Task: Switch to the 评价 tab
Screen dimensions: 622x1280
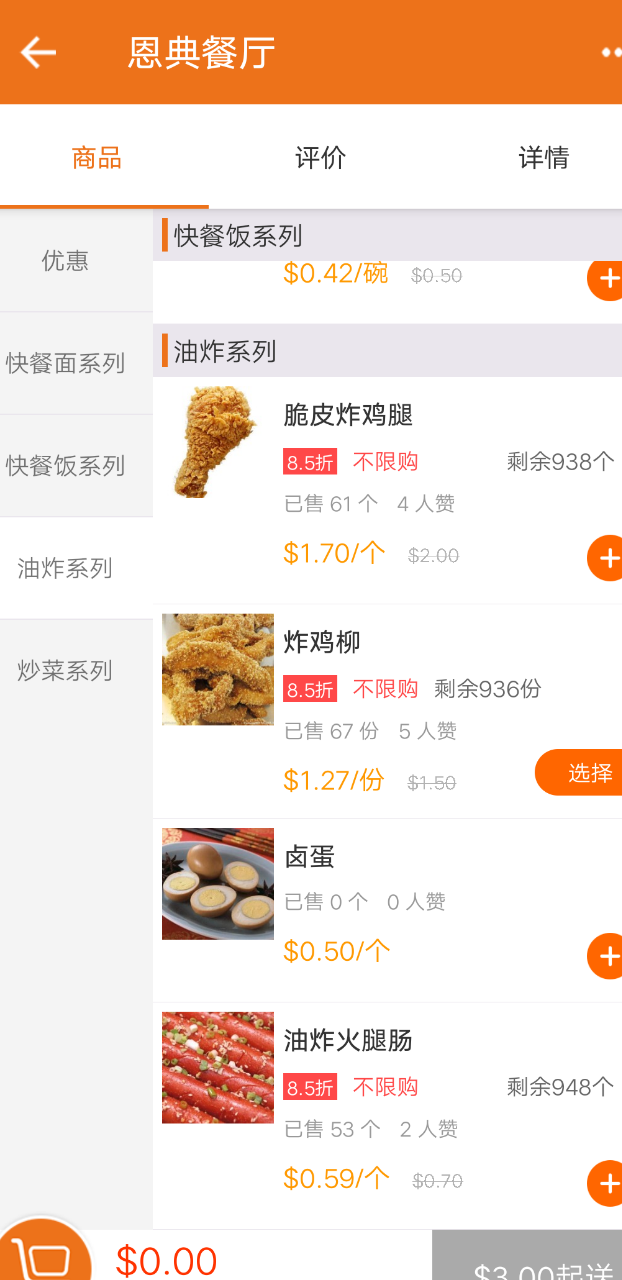Action: click(320, 158)
